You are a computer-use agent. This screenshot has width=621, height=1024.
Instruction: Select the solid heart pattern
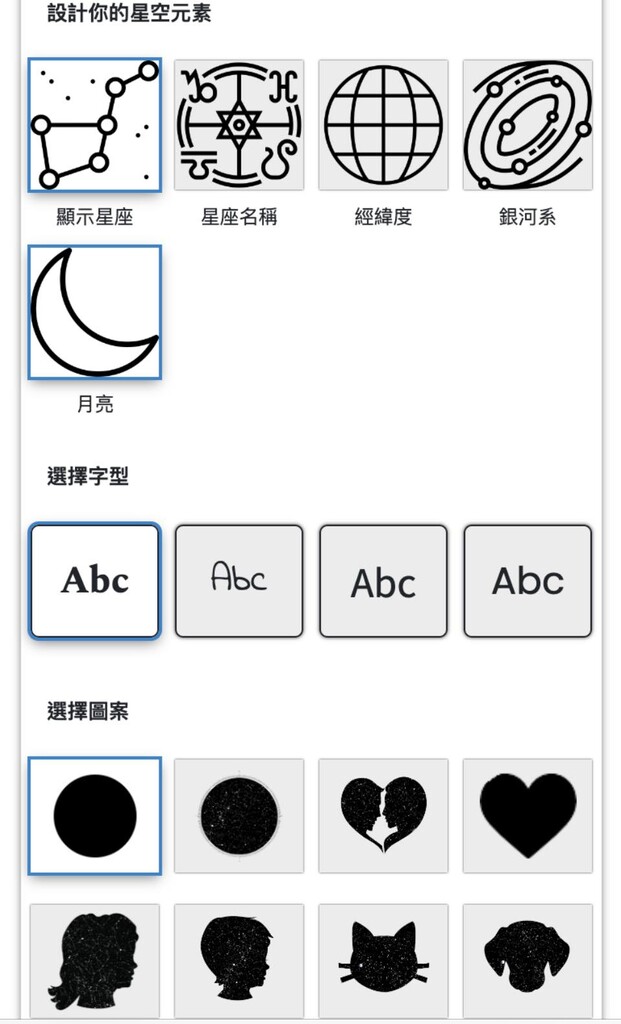coord(527,816)
